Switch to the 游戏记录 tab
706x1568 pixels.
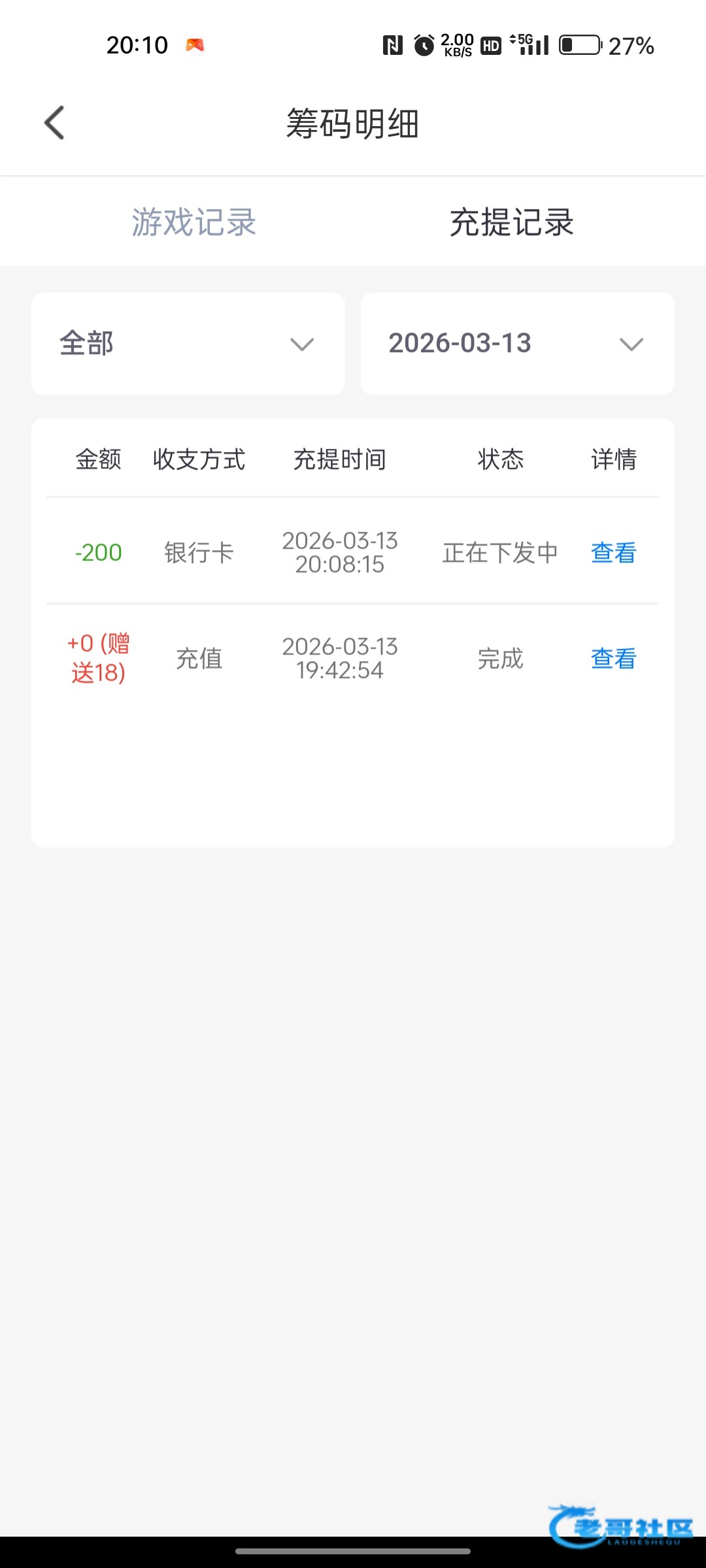click(x=194, y=222)
